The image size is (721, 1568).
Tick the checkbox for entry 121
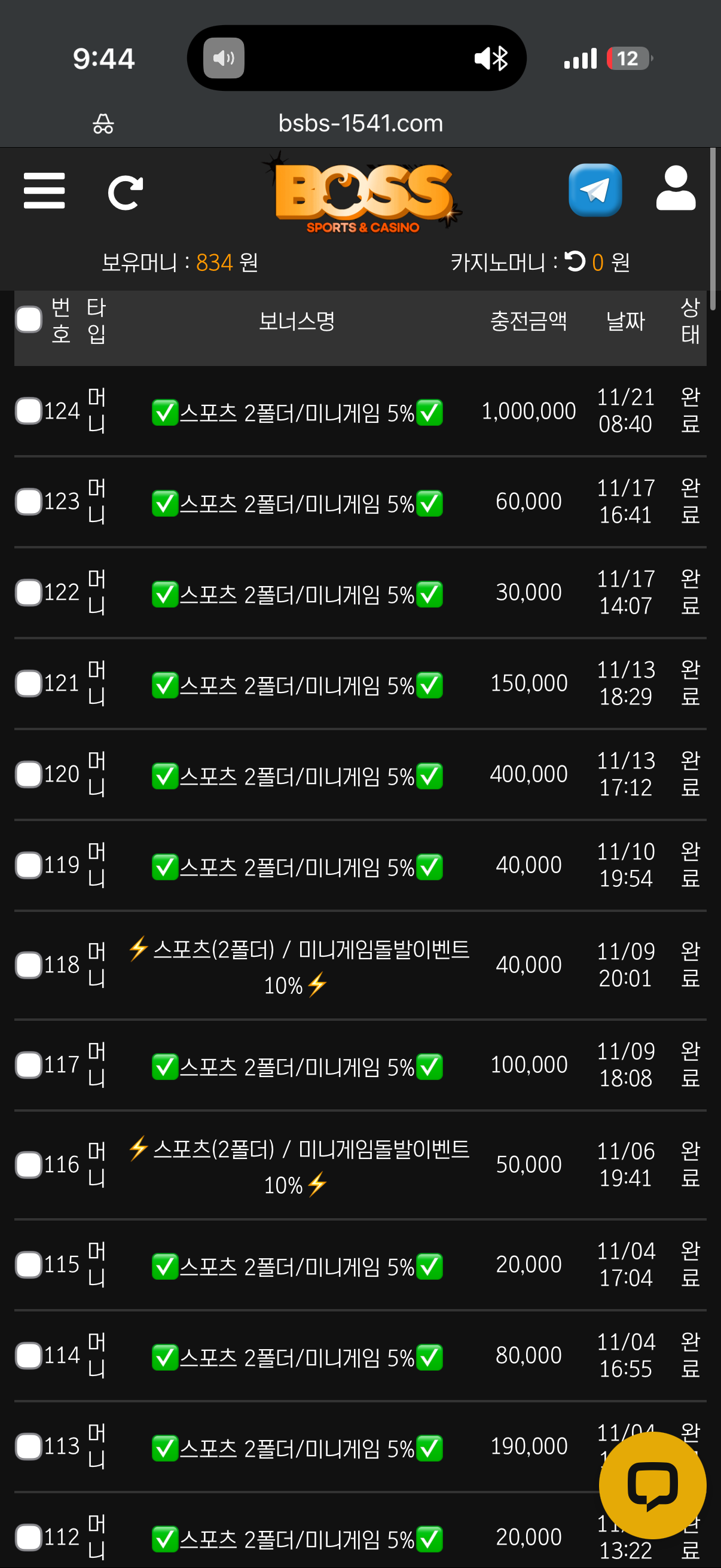[29, 683]
